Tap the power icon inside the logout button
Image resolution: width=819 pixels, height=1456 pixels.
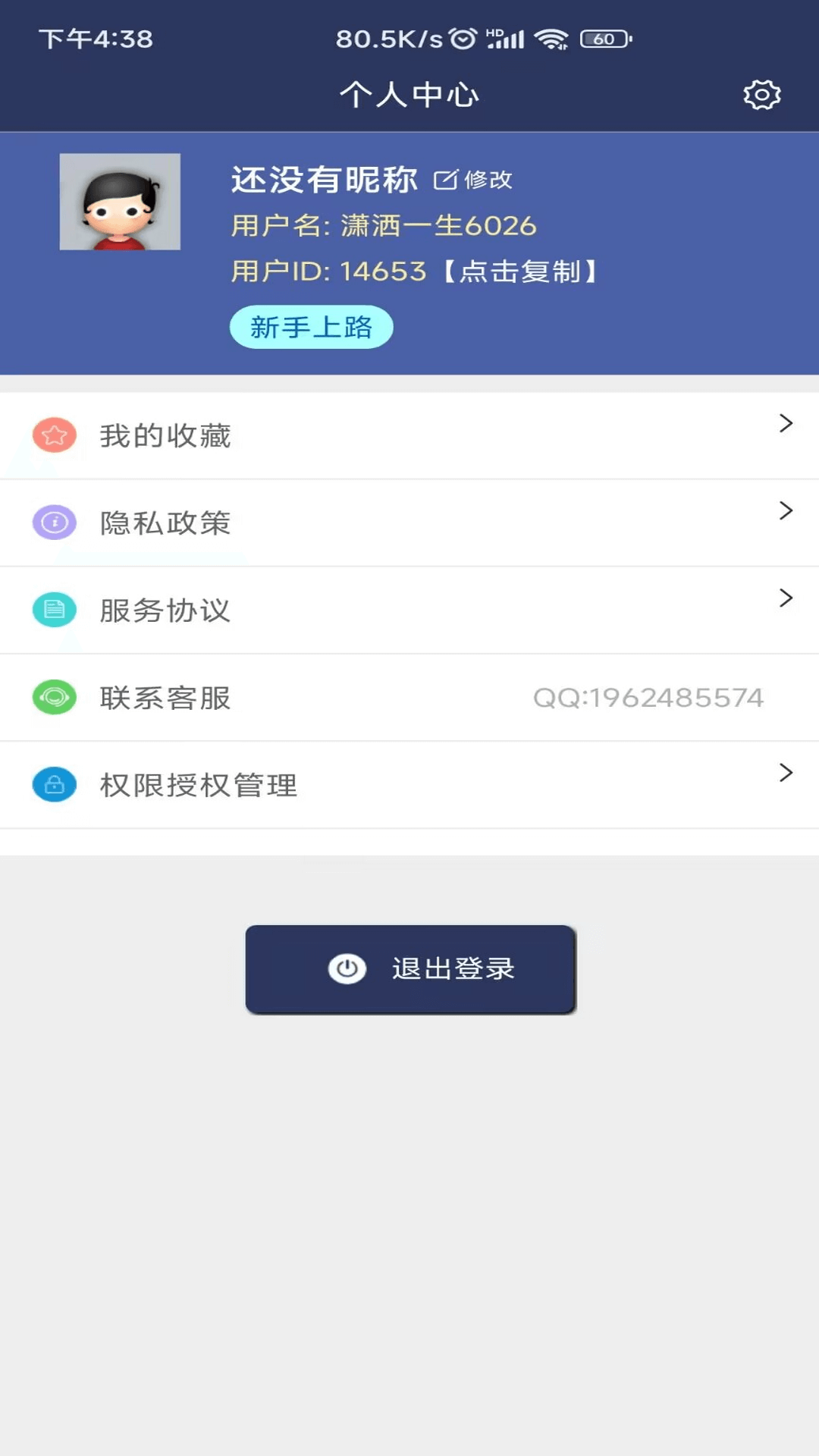tap(346, 968)
